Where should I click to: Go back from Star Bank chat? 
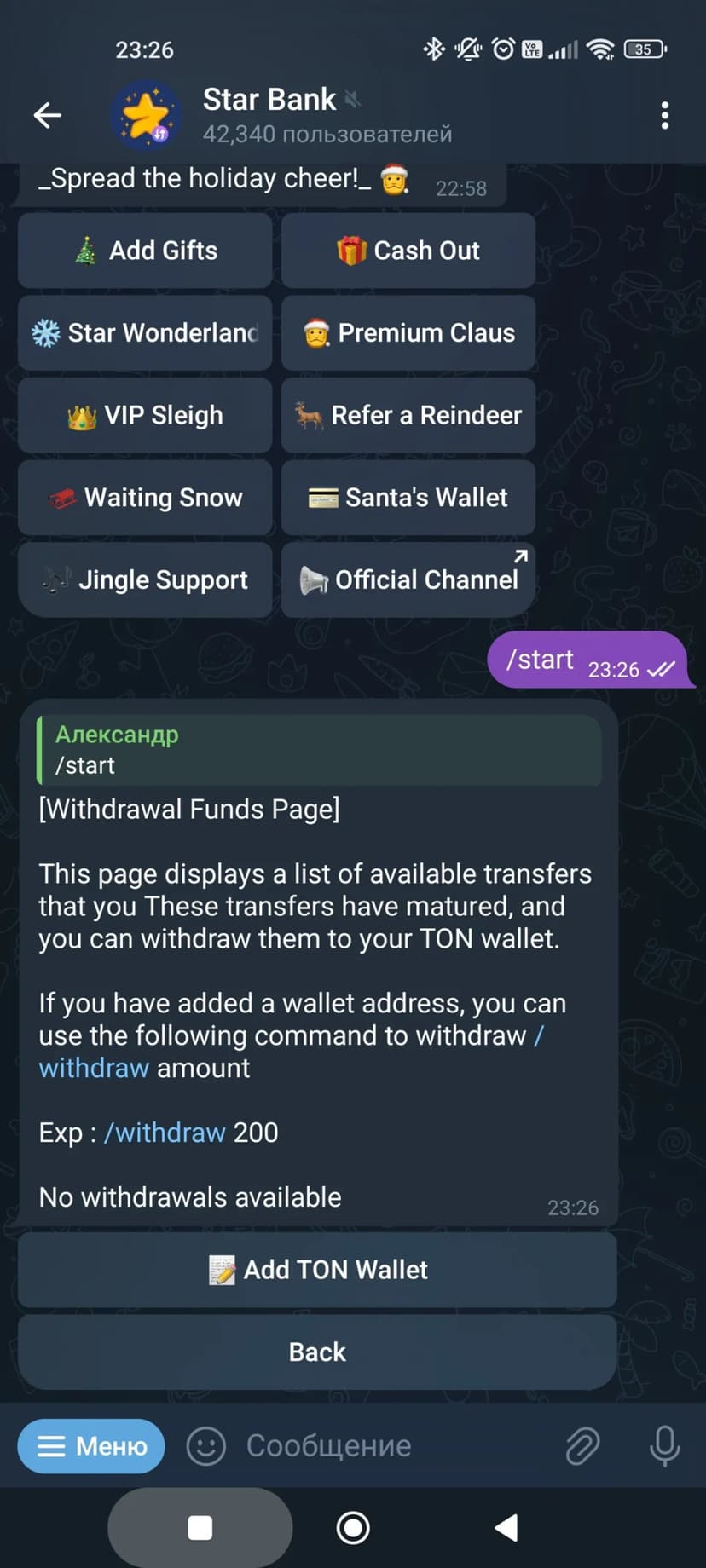point(48,115)
